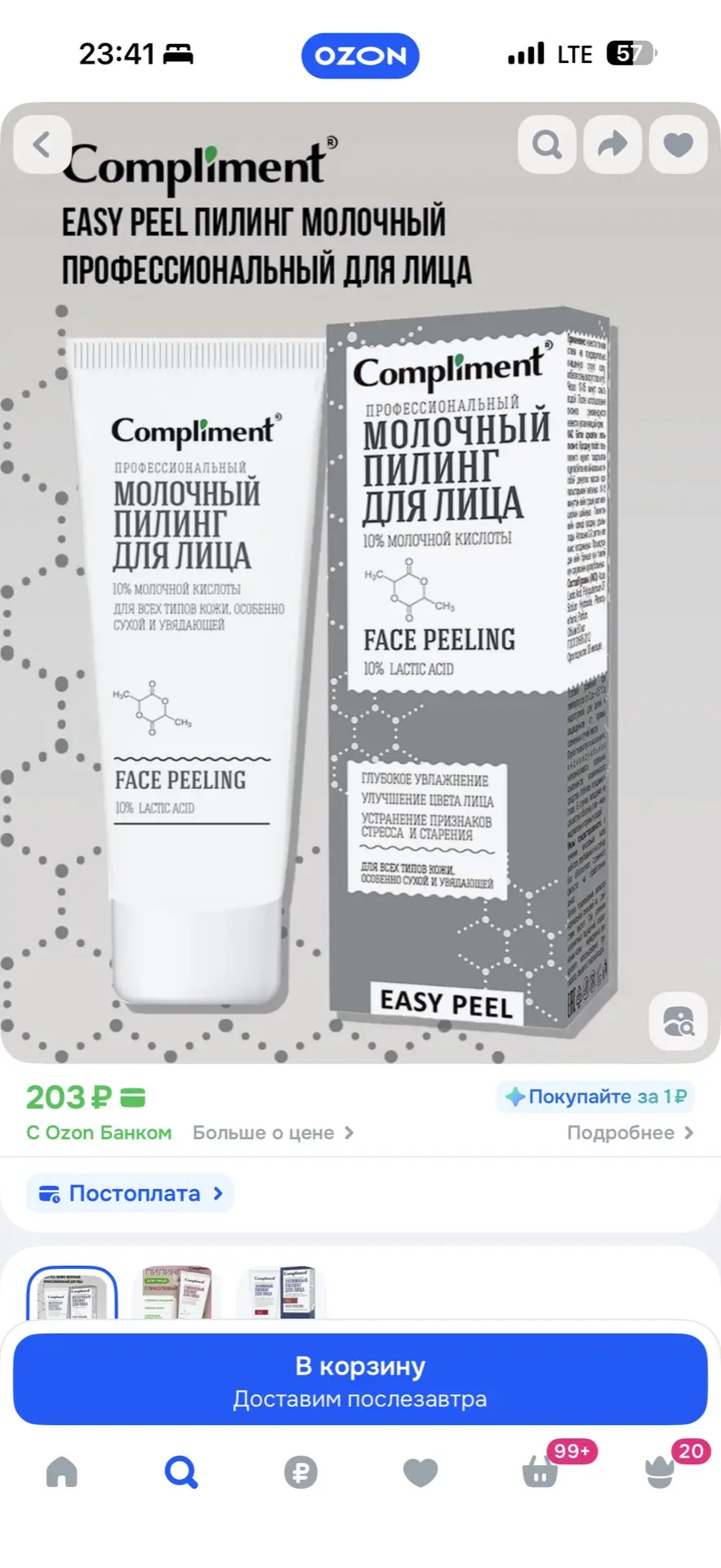
Task: Open the profile tab with 20 badge
Action: tap(660, 1472)
